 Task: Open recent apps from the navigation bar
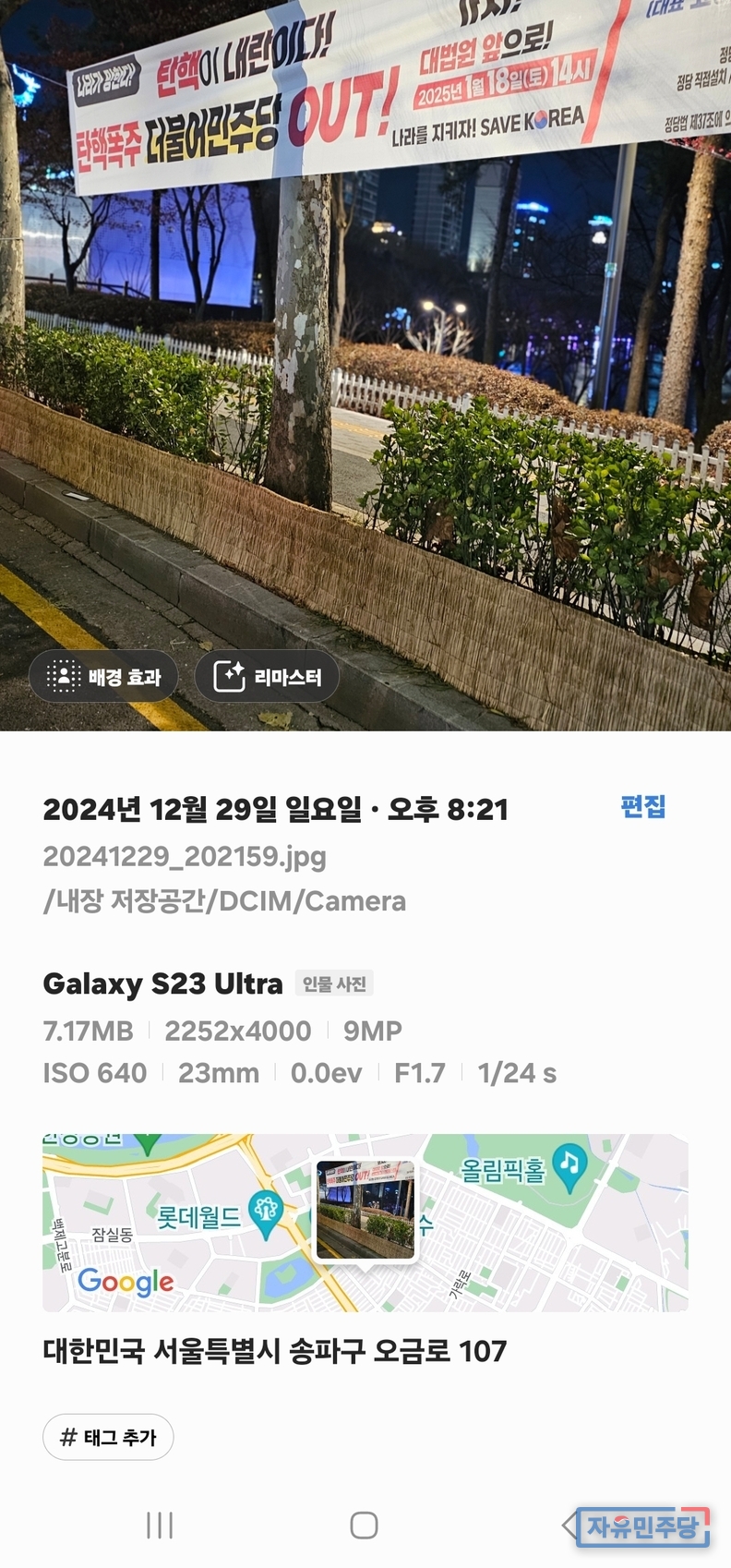click(x=160, y=1526)
